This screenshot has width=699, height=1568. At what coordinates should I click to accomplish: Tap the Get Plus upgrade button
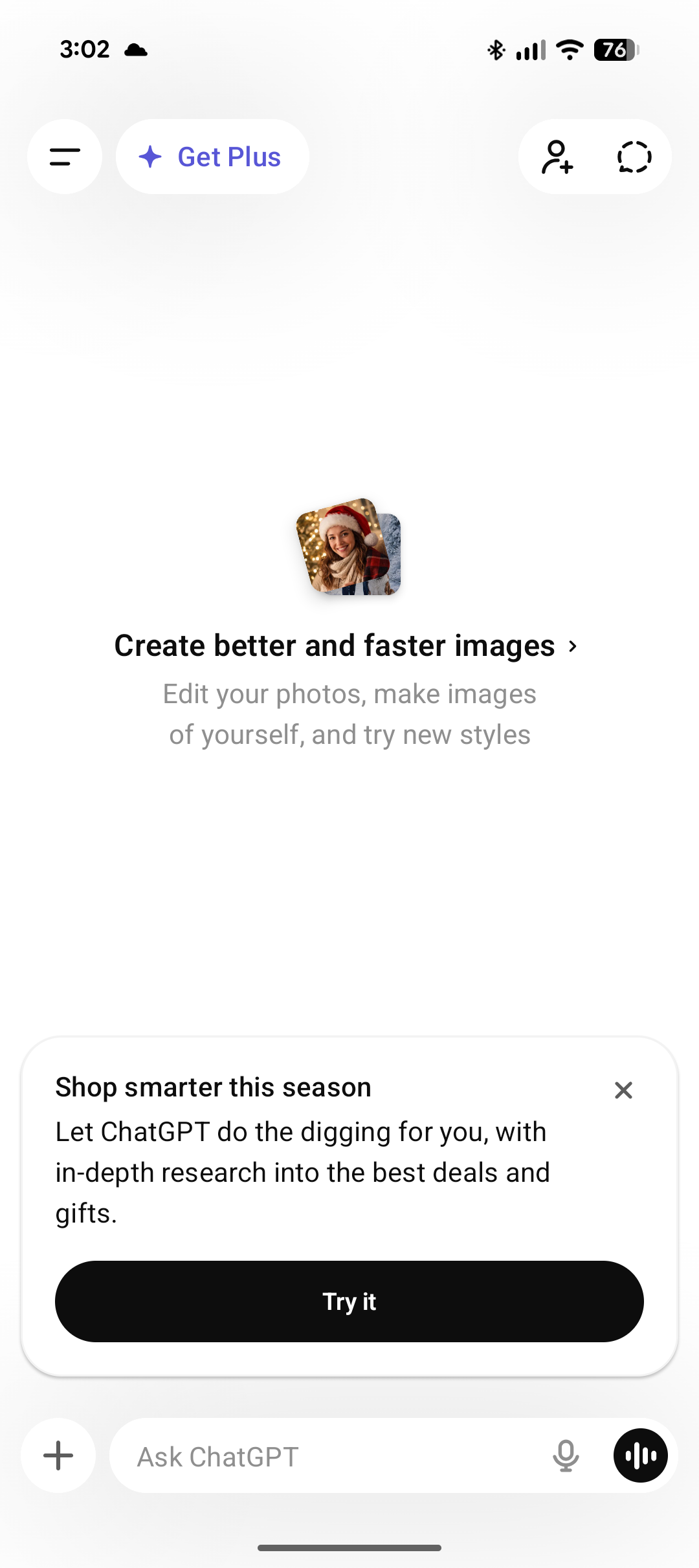pyautogui.click(x=212, y=157)
